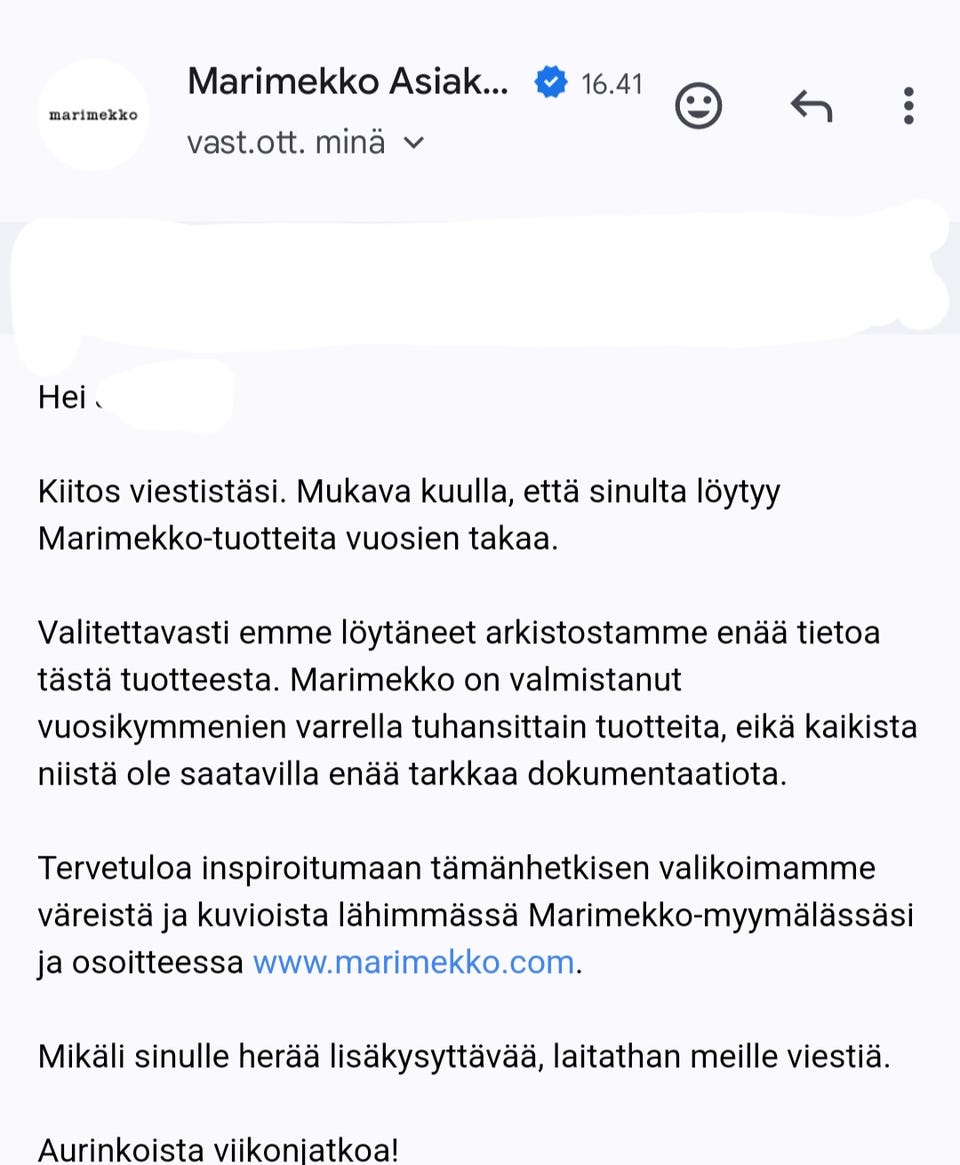Image resolution: width=960 pixels, height=1165 pixels.
Task: Open more options for this email
Action: pyautogui.click(x=908, y=105)
